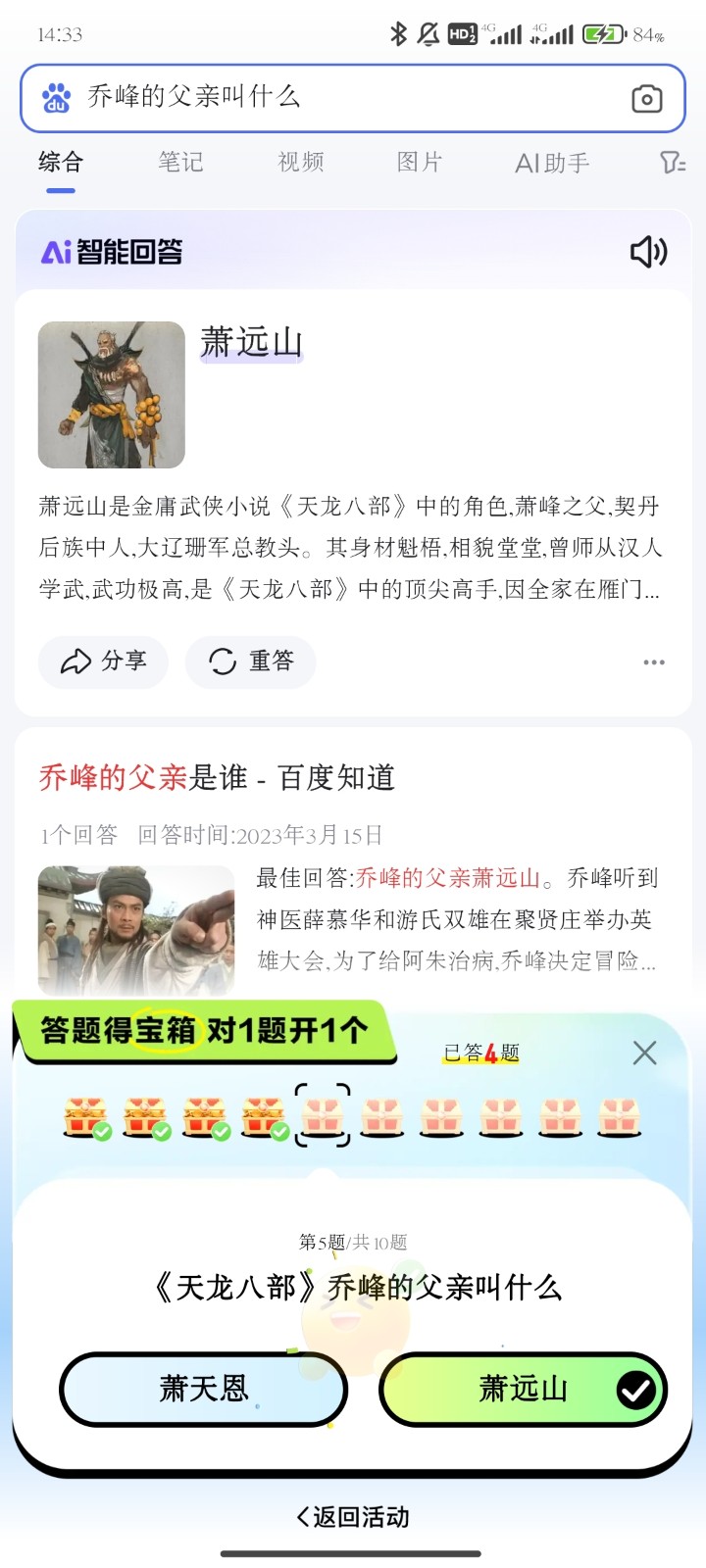Switch to the 笔记 tab

click(181, 162)
